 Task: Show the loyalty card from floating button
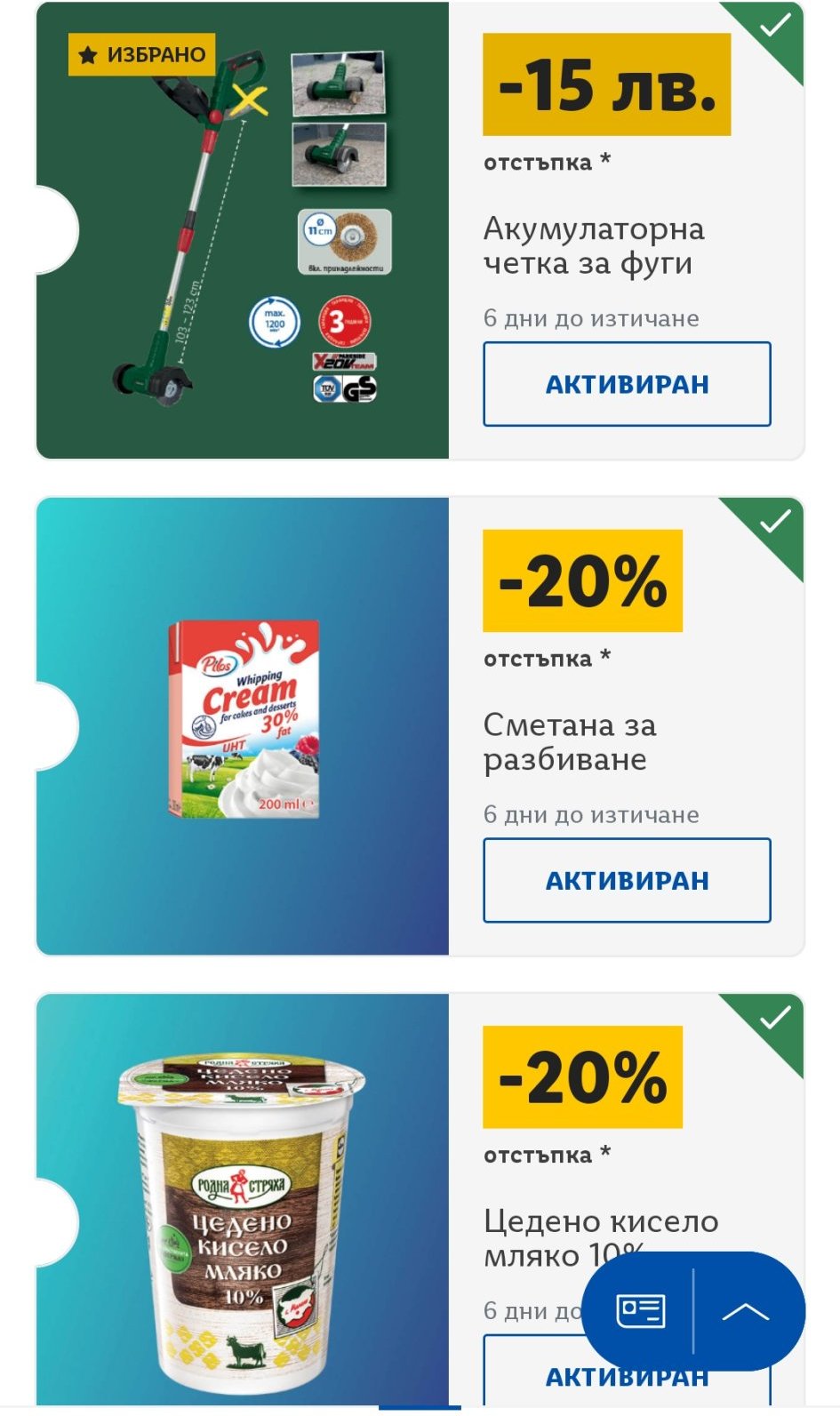640,1311
